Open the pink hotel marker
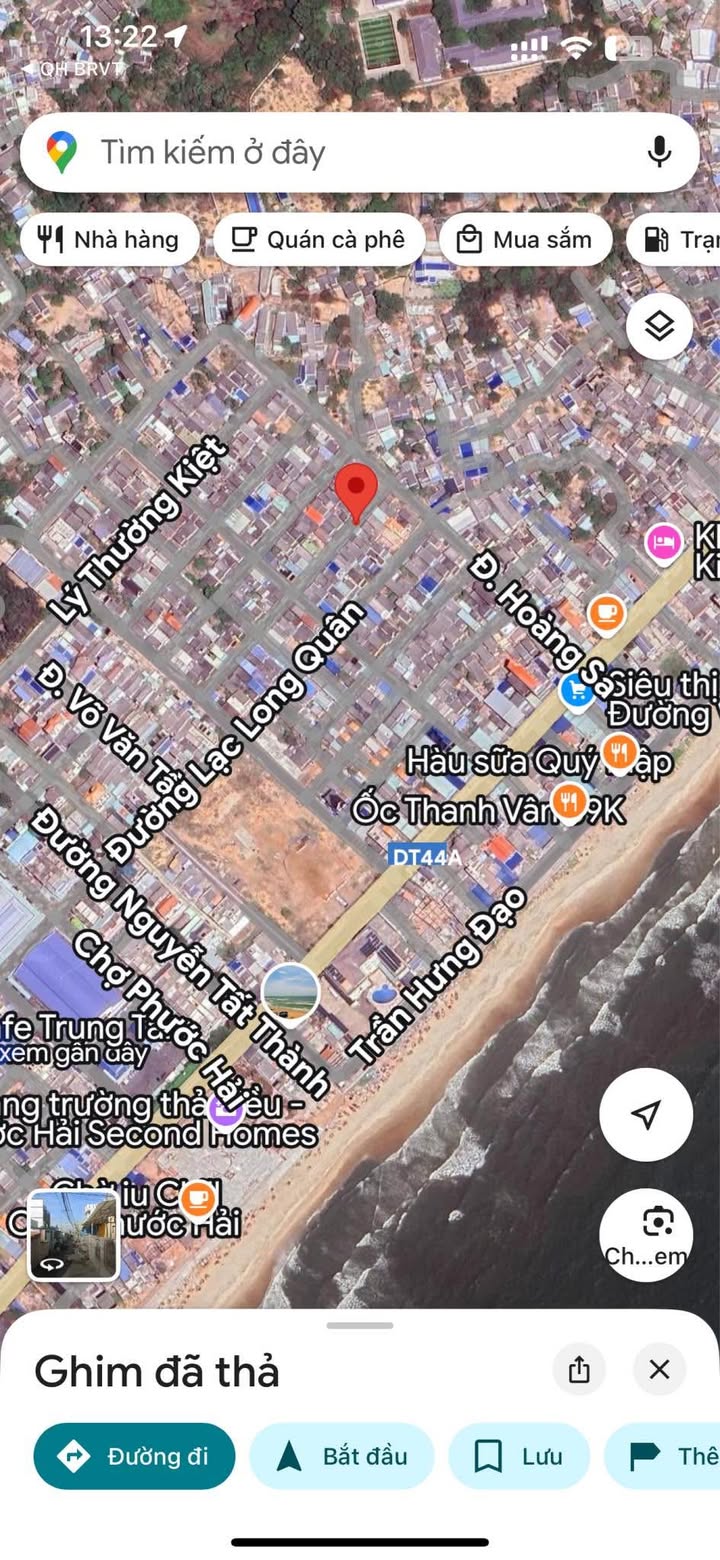The width and height of the screenshot is (720, 1560). pyautogui.click(x=664, y=543)
